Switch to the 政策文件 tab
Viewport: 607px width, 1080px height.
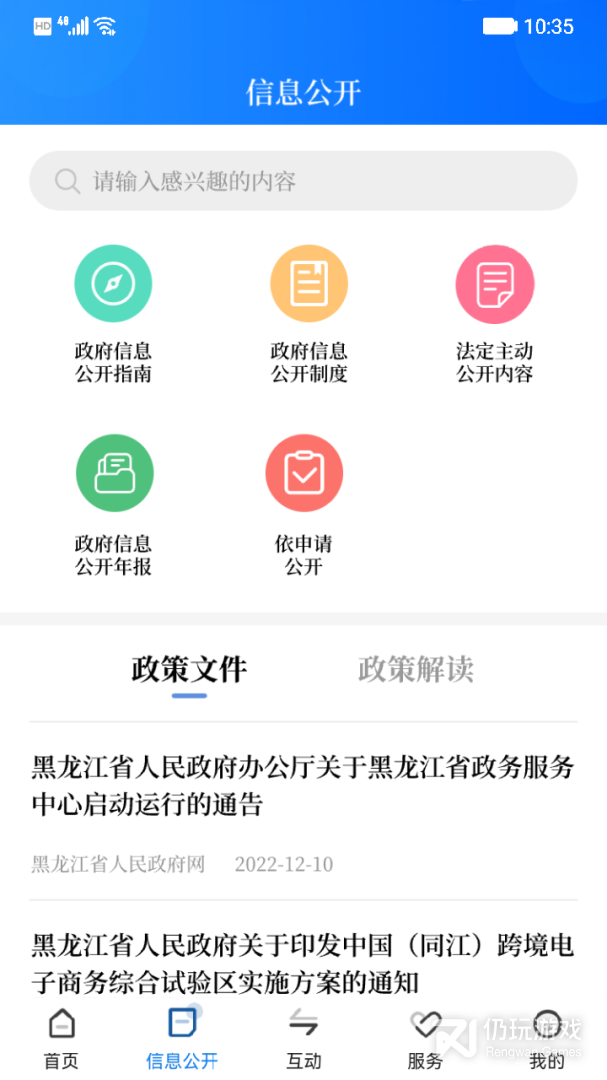(189, 669)
